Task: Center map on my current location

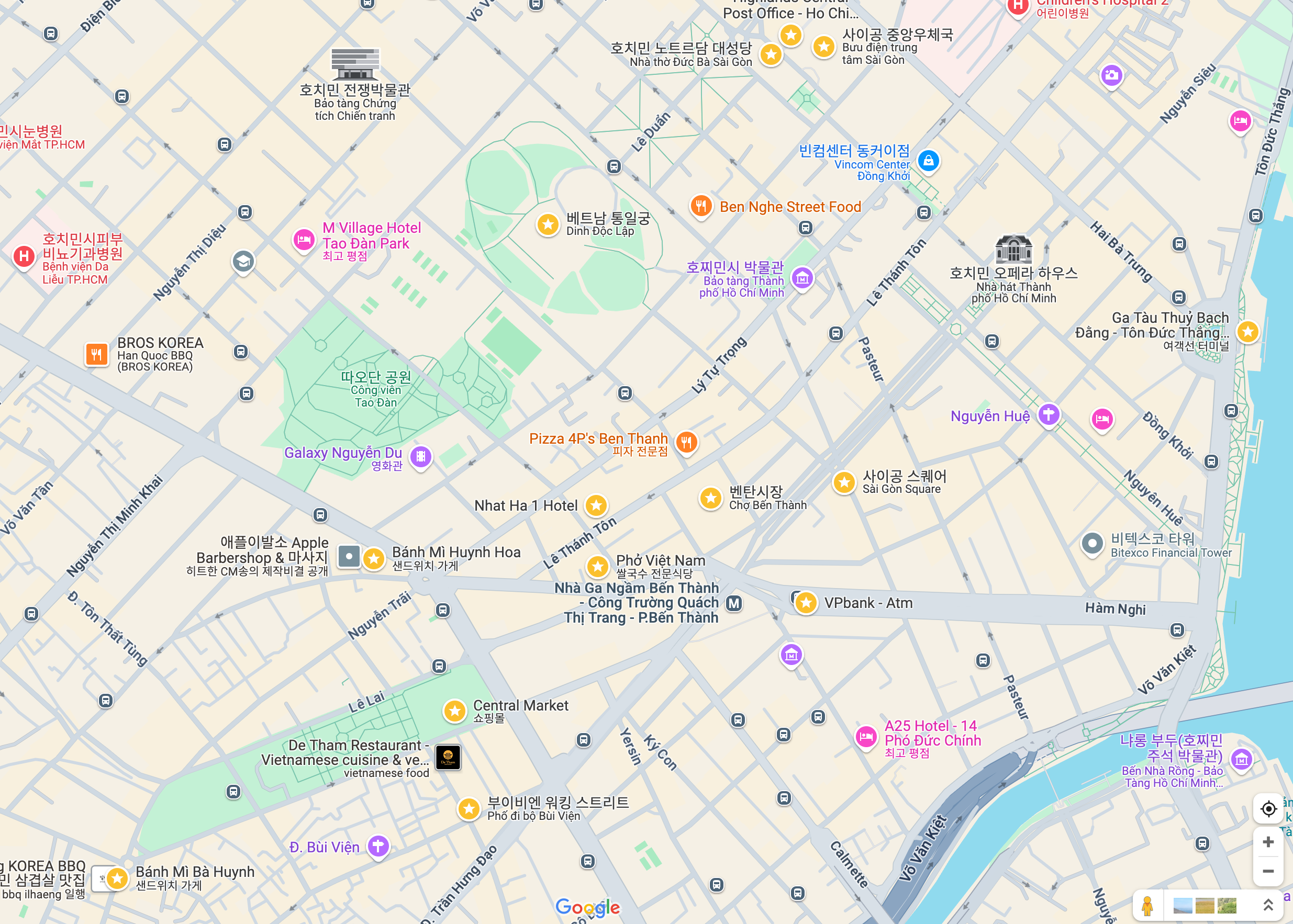Action: [x=1268, y=808]
